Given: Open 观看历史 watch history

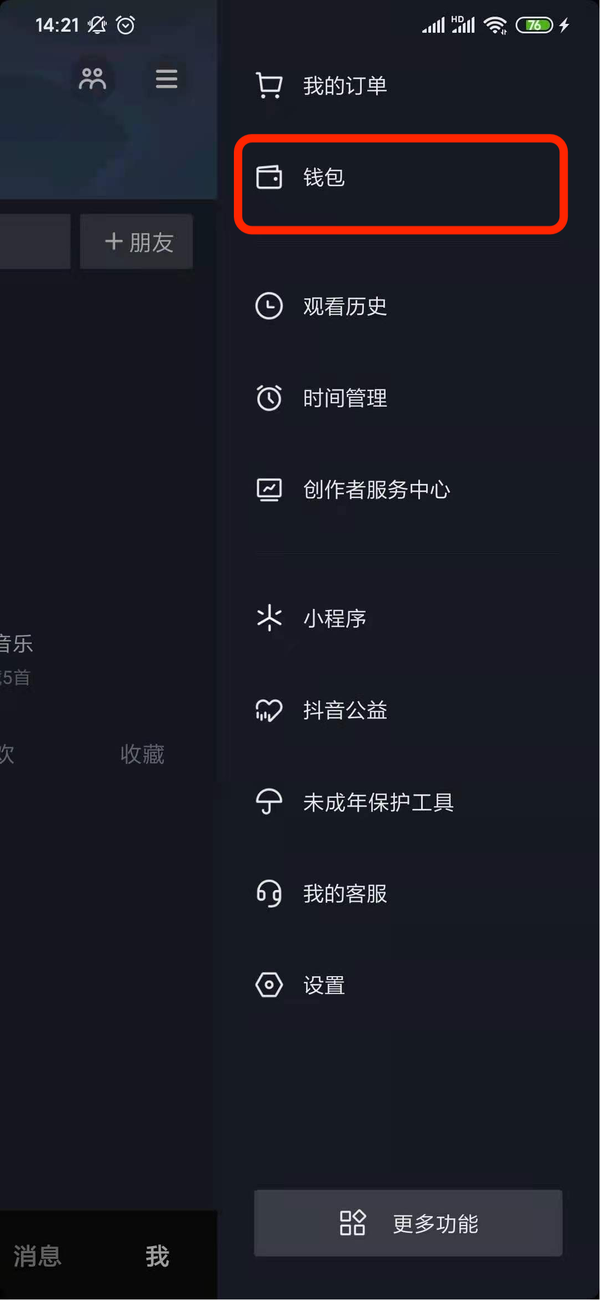Looking at the screenshot, I should (345, 307).
